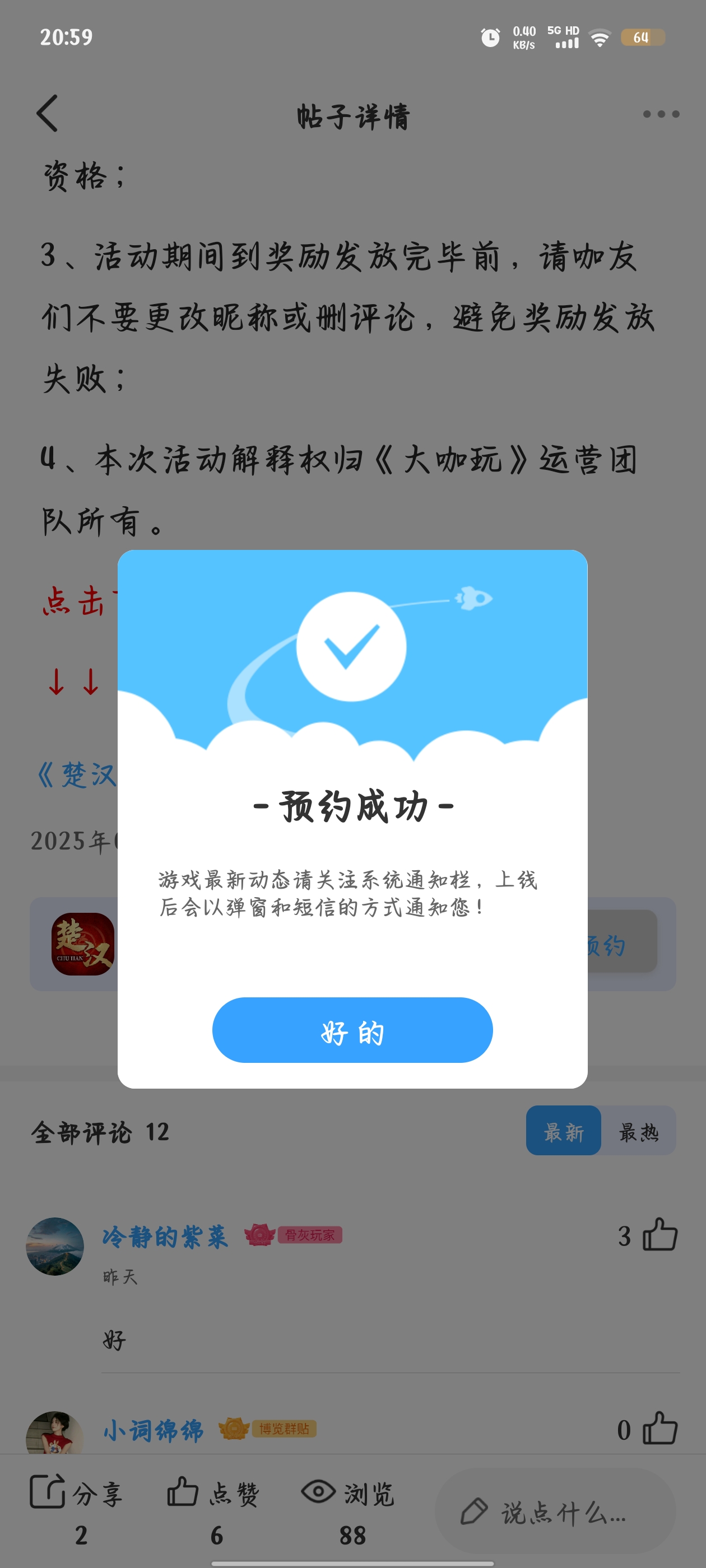Go back from 帖子详情 page

coord(48,113)
